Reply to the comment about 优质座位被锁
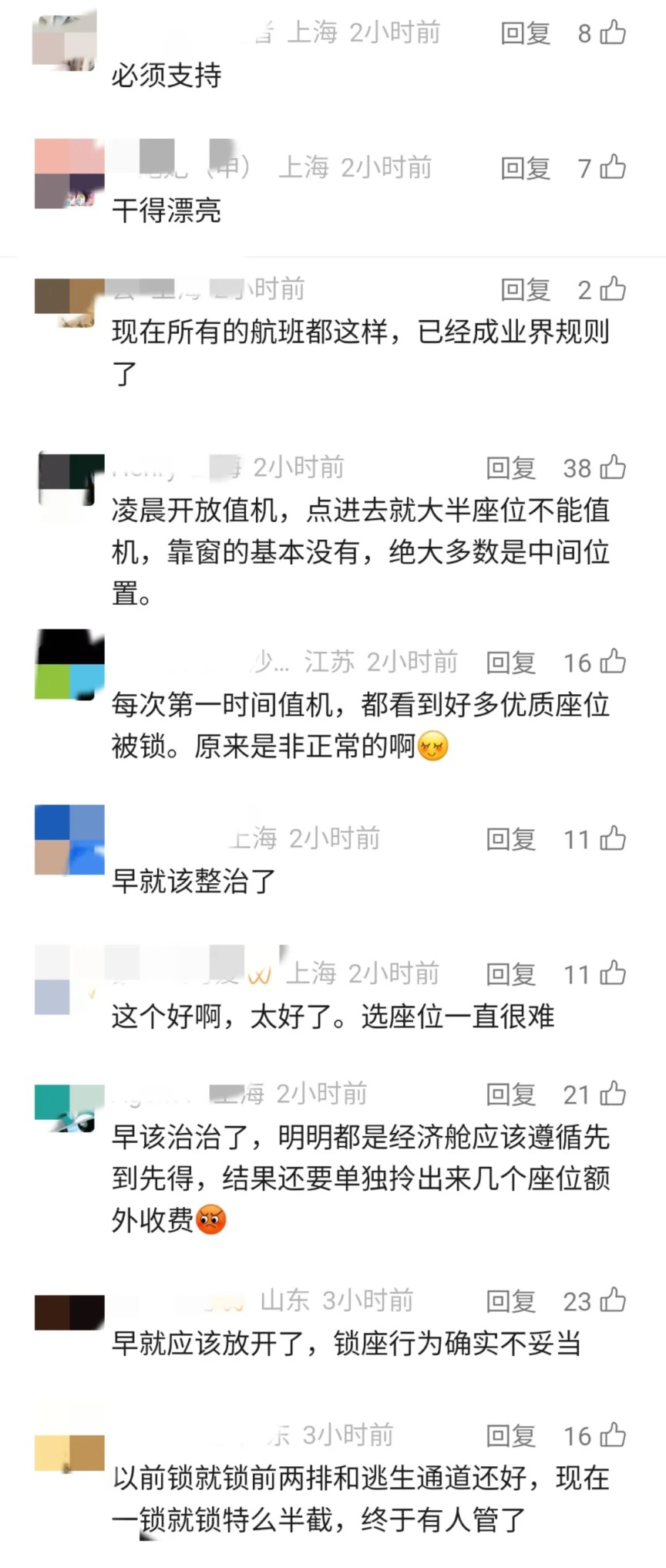Screen dimensions: 666x1568 tap(510, 663)
